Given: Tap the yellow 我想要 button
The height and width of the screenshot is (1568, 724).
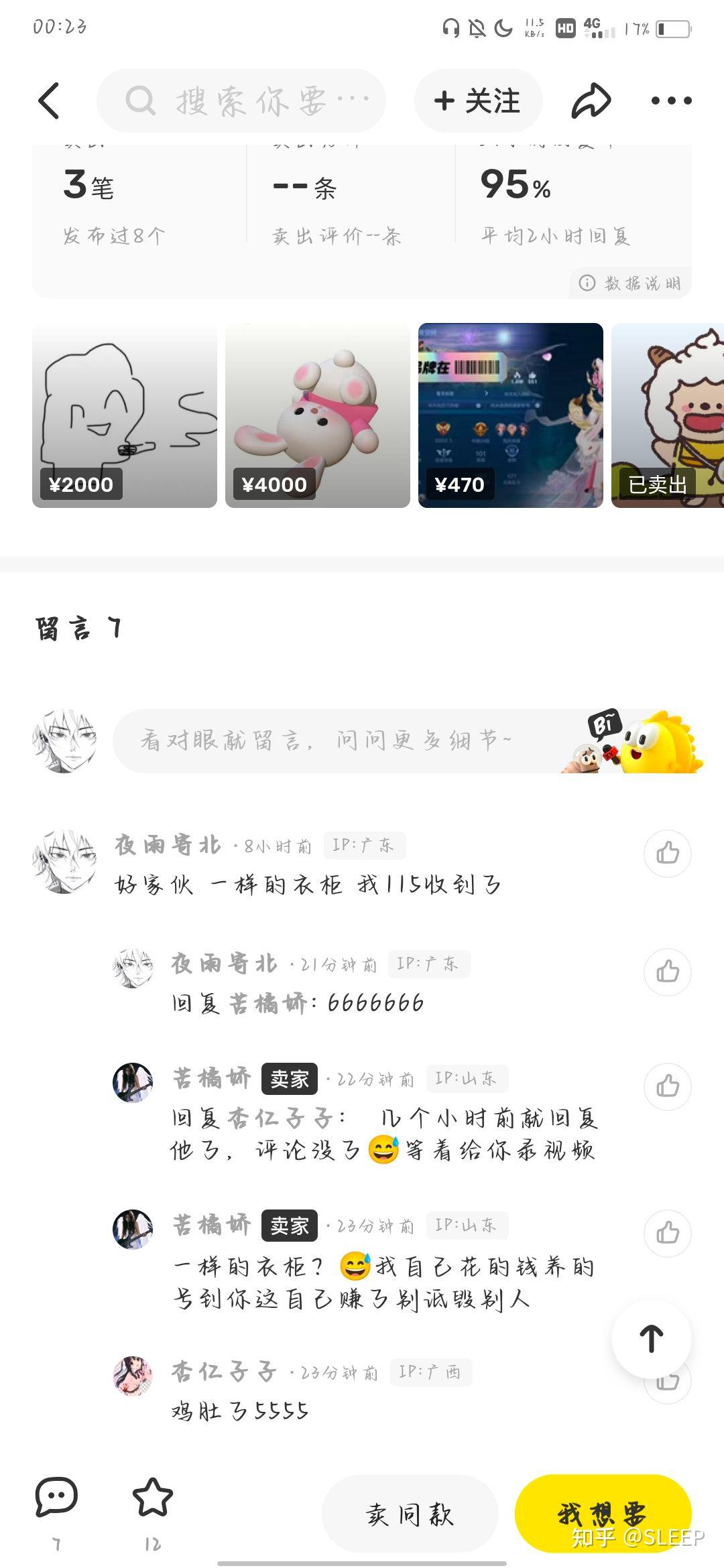Looking at the screenshot, I should click(603, 1514).
